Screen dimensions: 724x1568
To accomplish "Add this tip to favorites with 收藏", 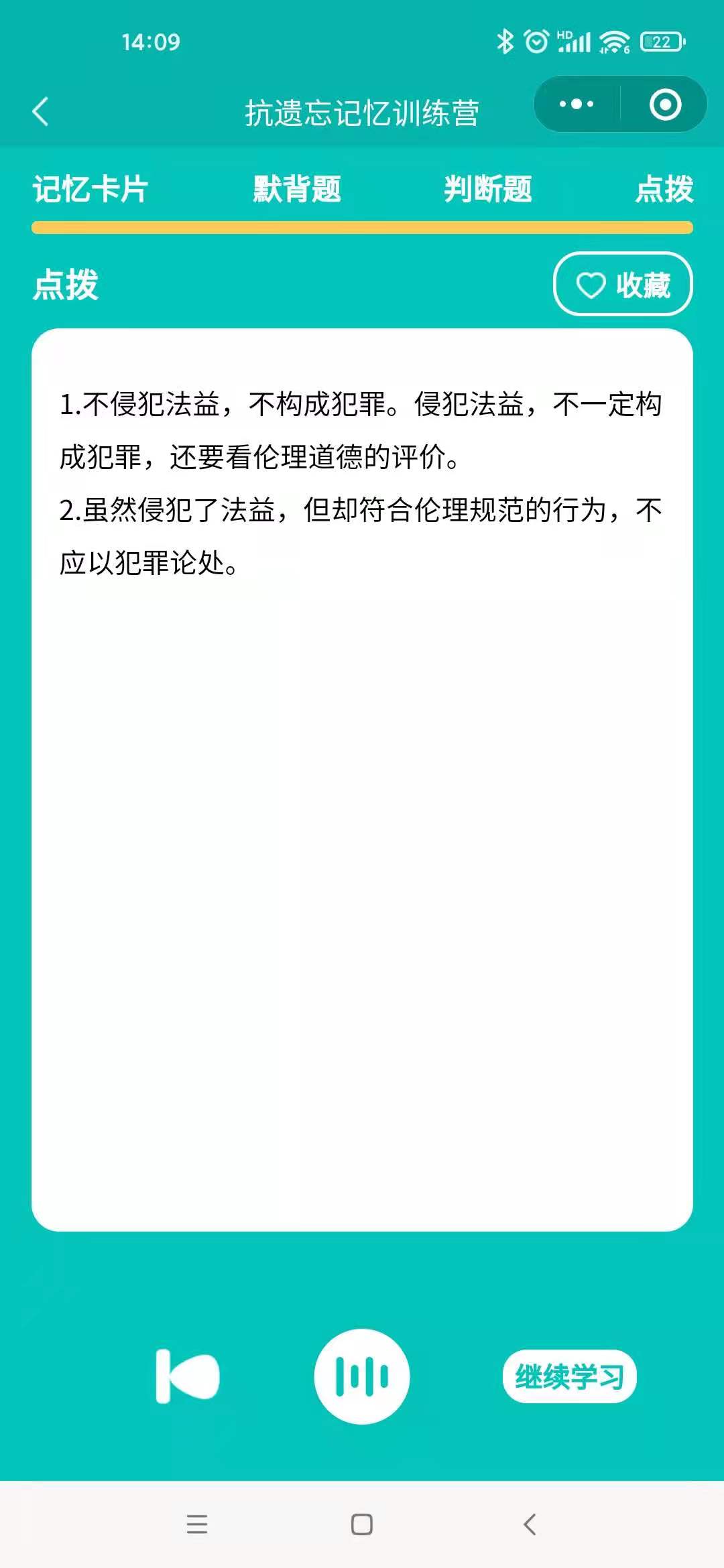I will click(623, 285).
